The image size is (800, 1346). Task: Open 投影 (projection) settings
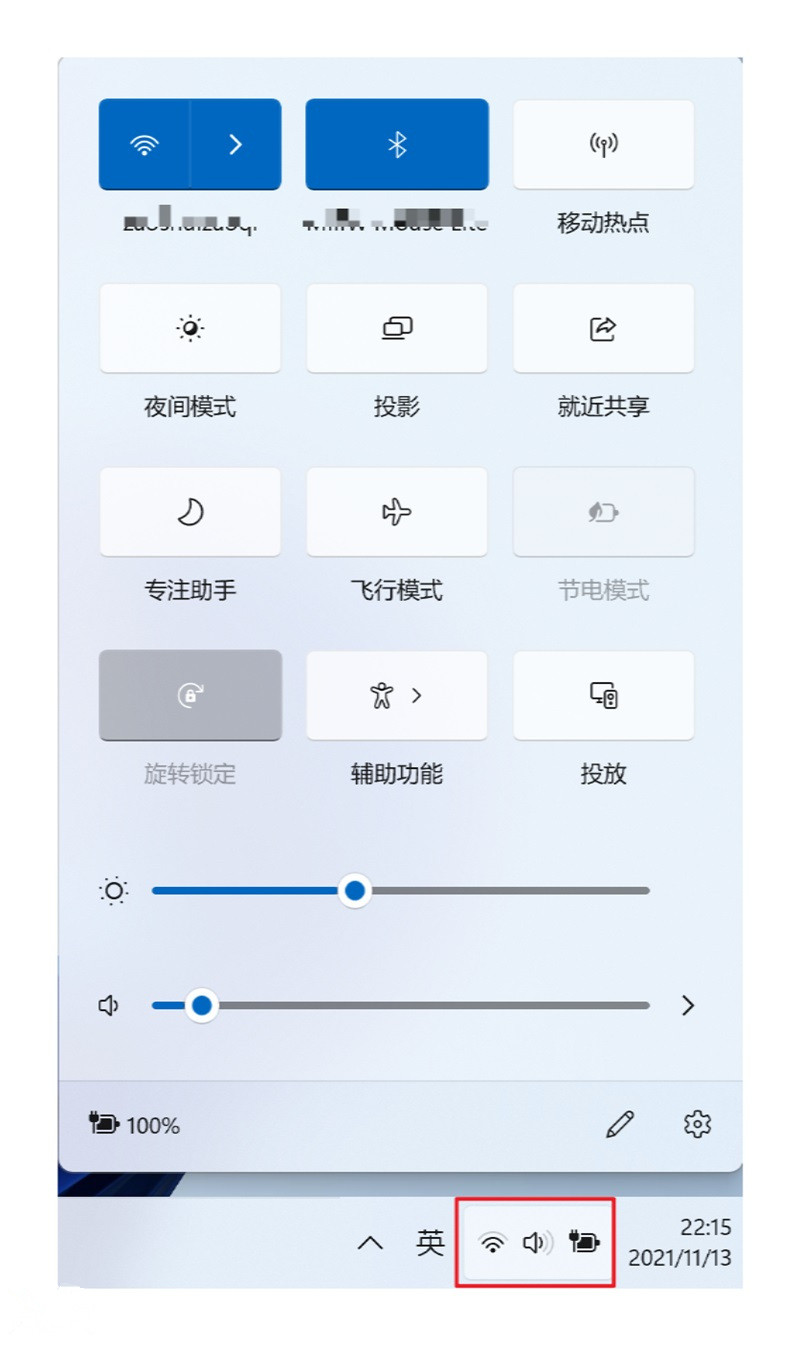[x=397, y=328]
